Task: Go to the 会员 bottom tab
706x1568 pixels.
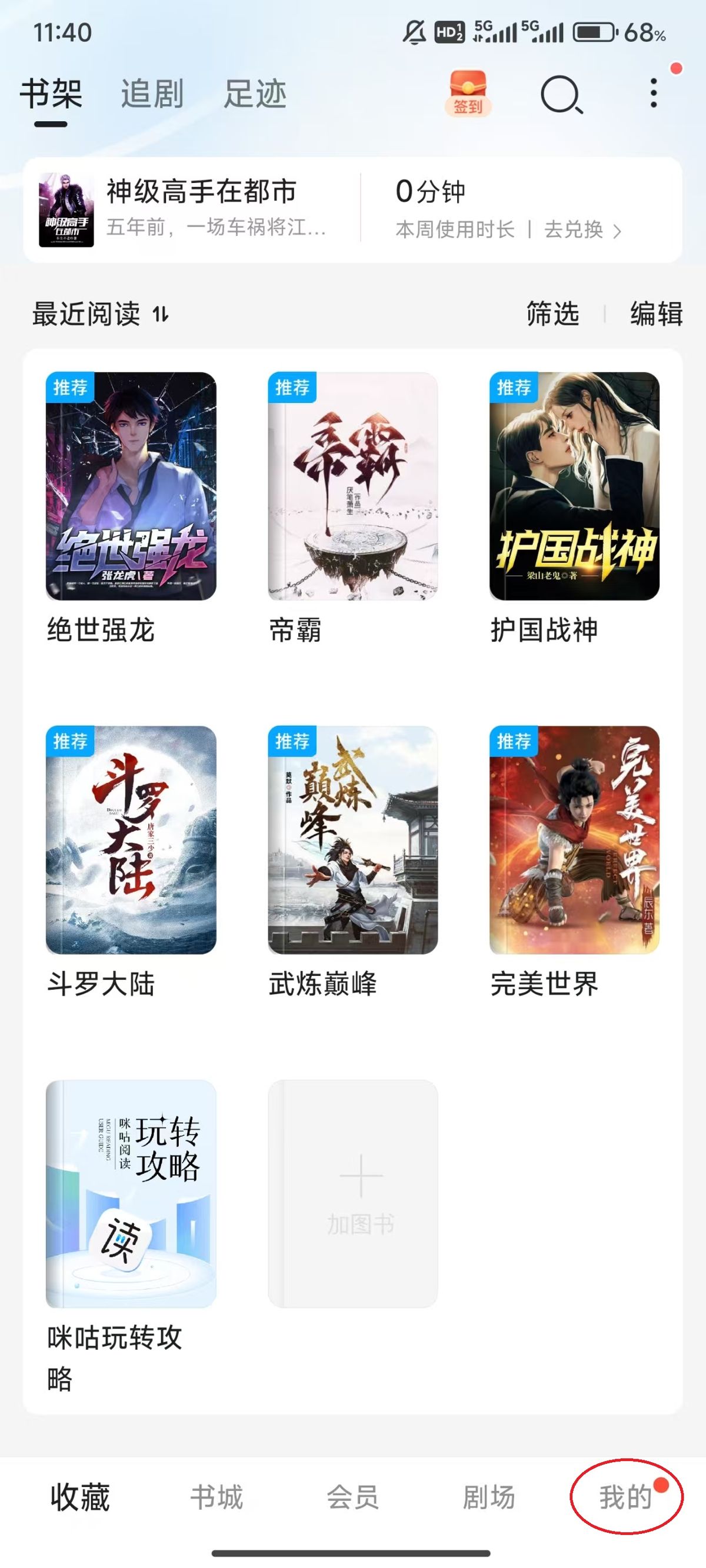Action: [x=352, y=1497]
